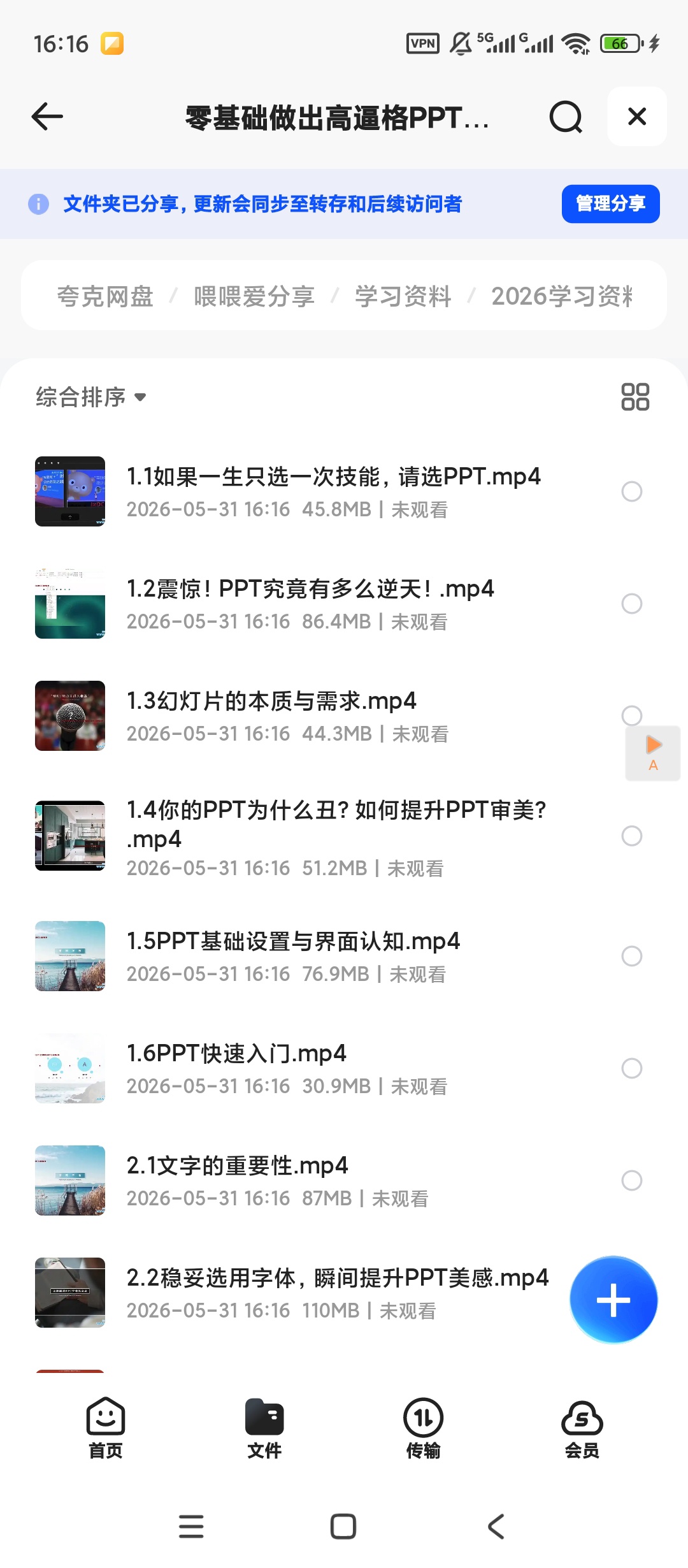Open the orange play A floating widget

653,753
